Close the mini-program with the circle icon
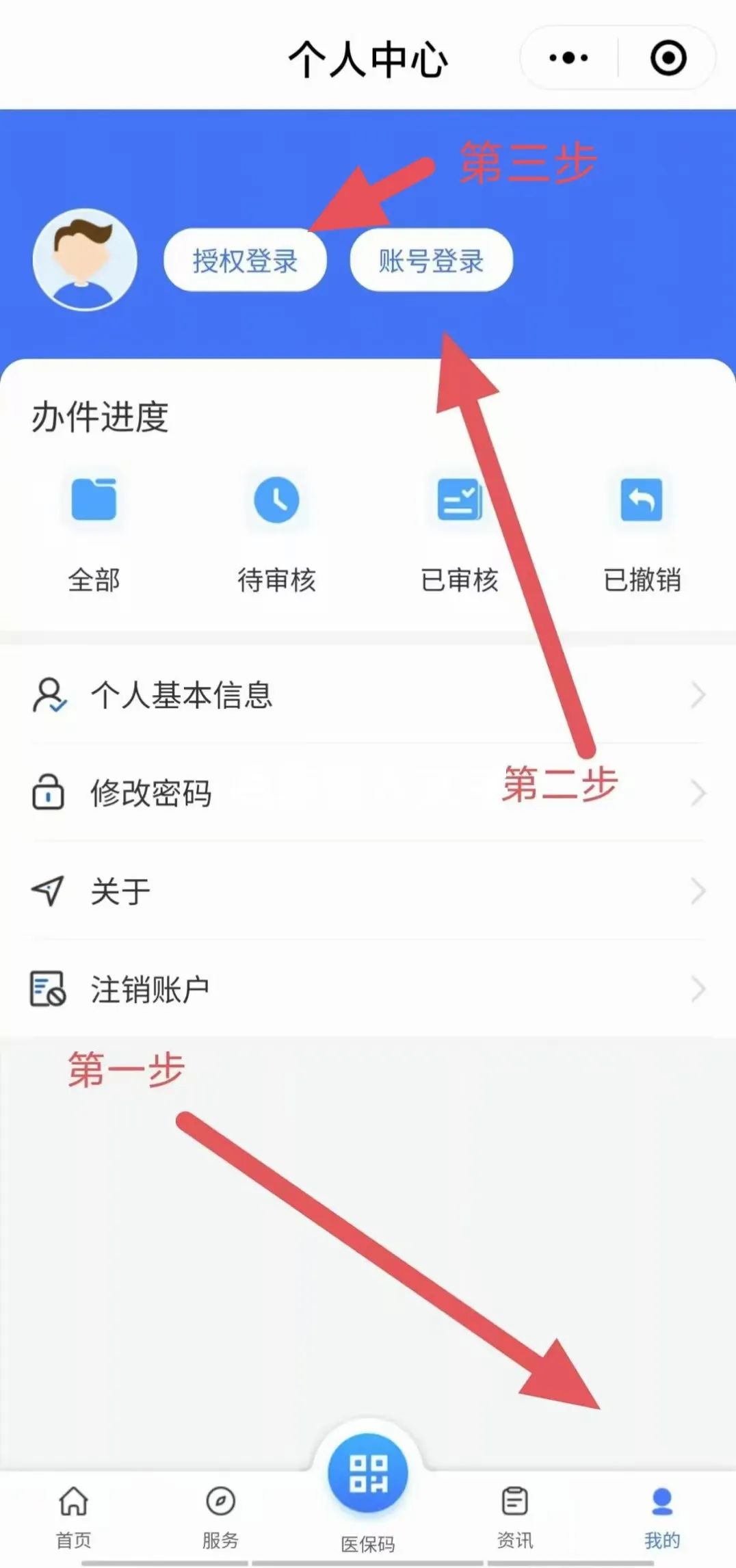 (x=668, y=58)
